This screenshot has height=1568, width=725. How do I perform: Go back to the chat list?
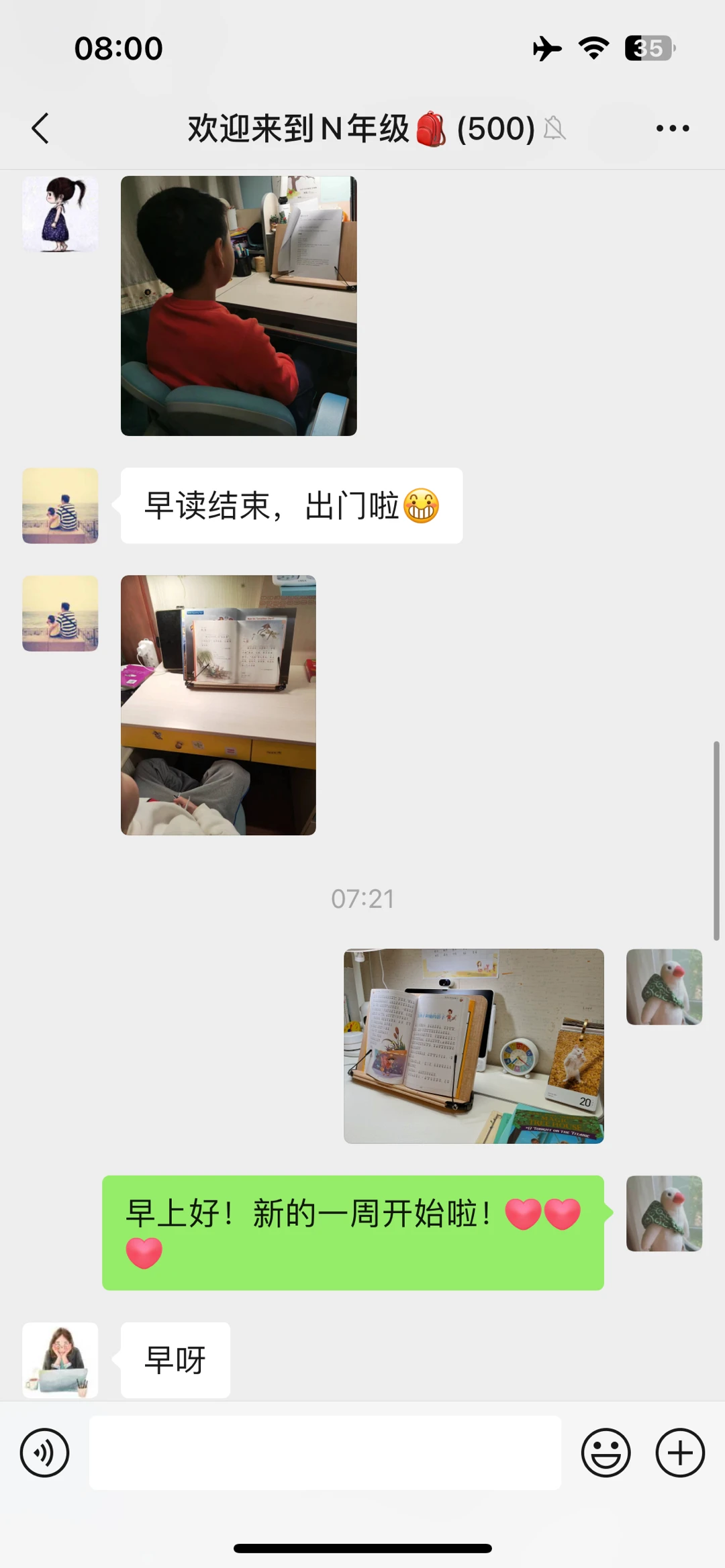40,128
